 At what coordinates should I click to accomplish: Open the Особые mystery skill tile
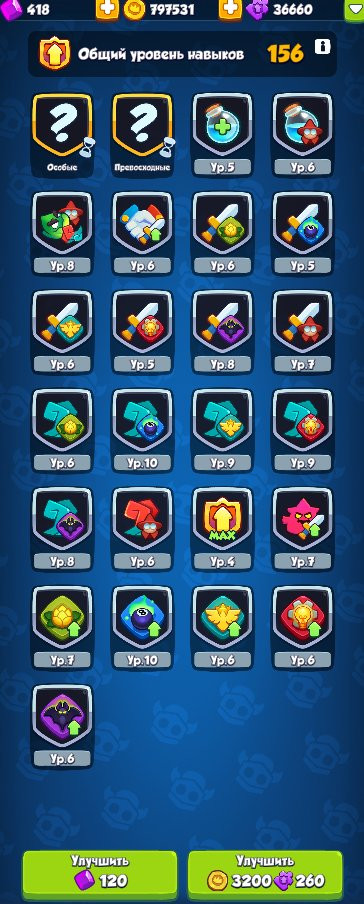[62, 134]
